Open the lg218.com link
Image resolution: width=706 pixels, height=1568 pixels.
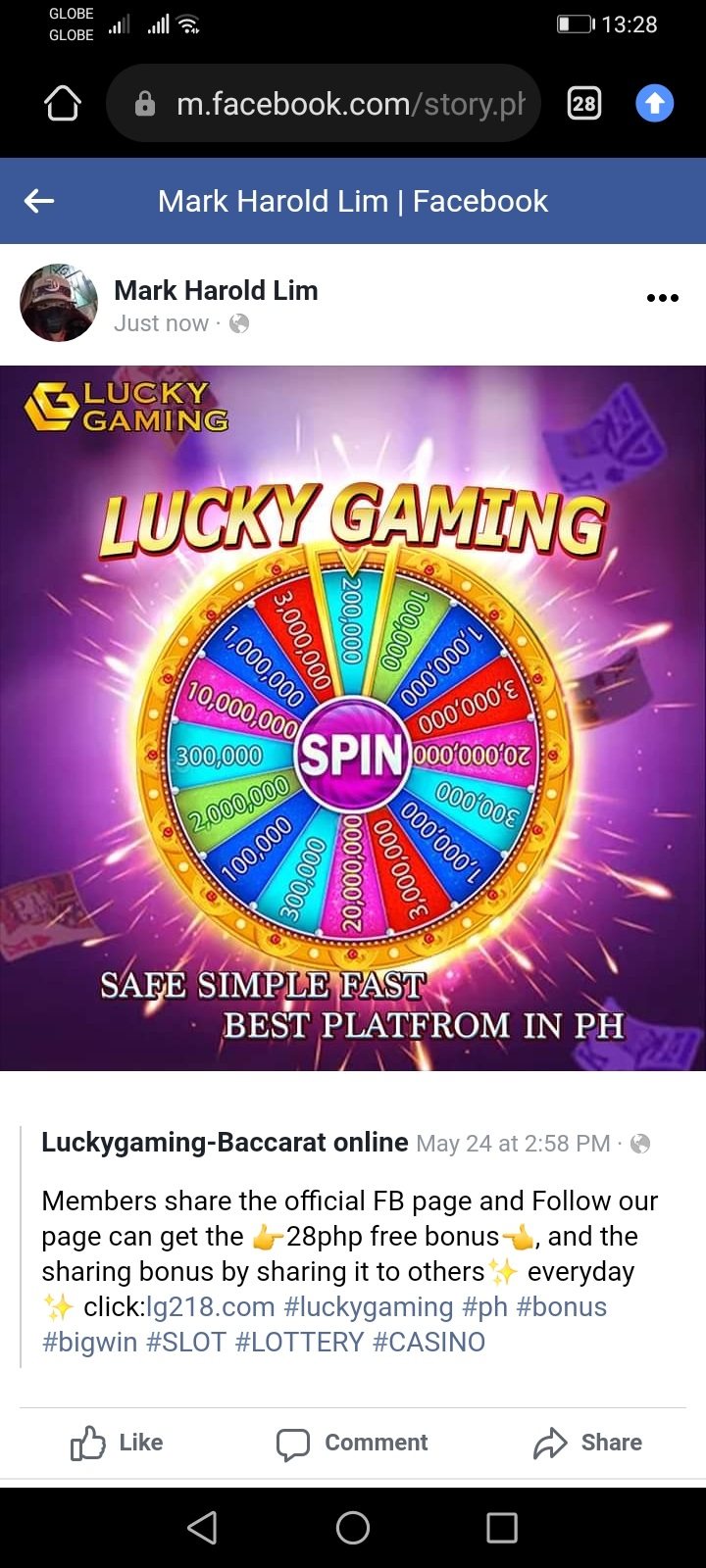210,1307
